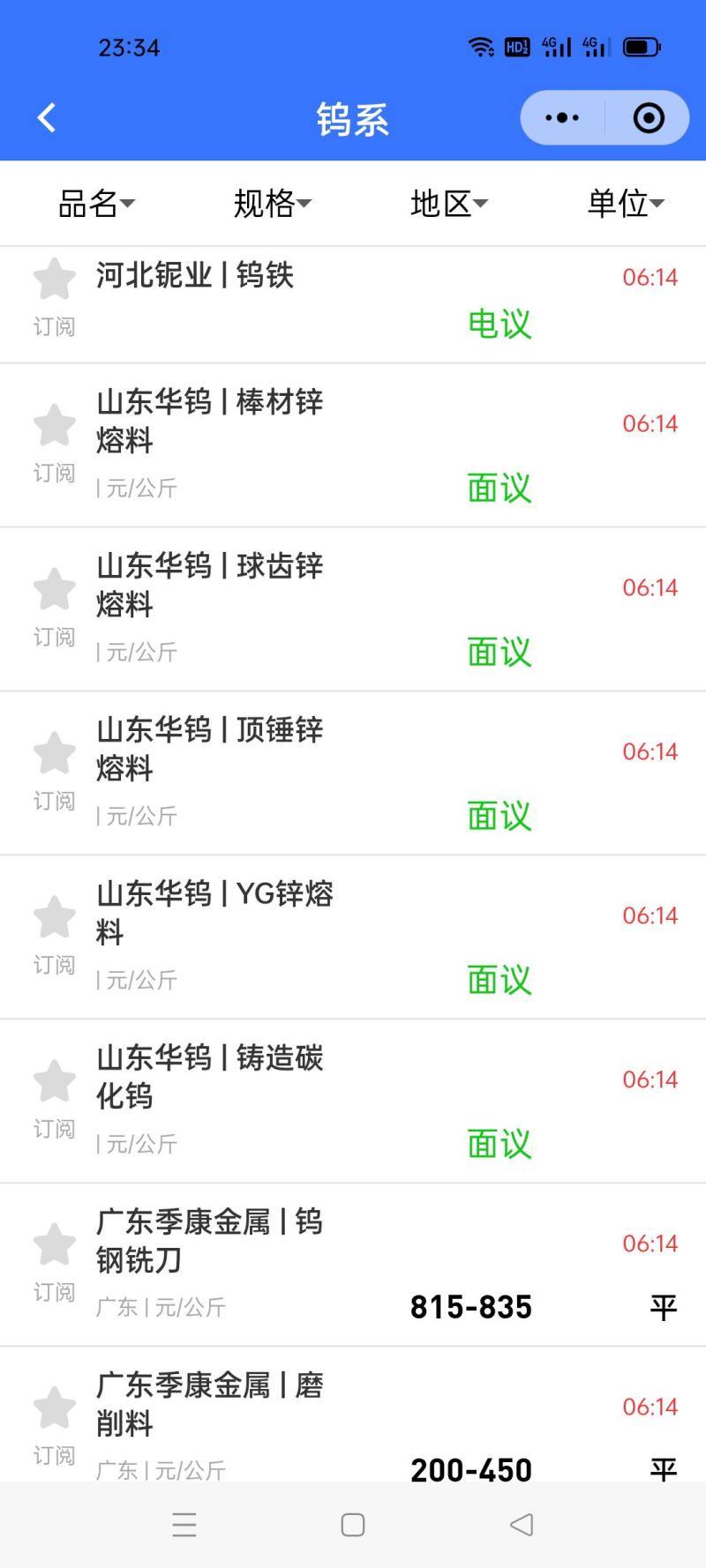Close the mini program with the circle button
Viewport: 706px width, 1568px height.
(x=649, y=117)
